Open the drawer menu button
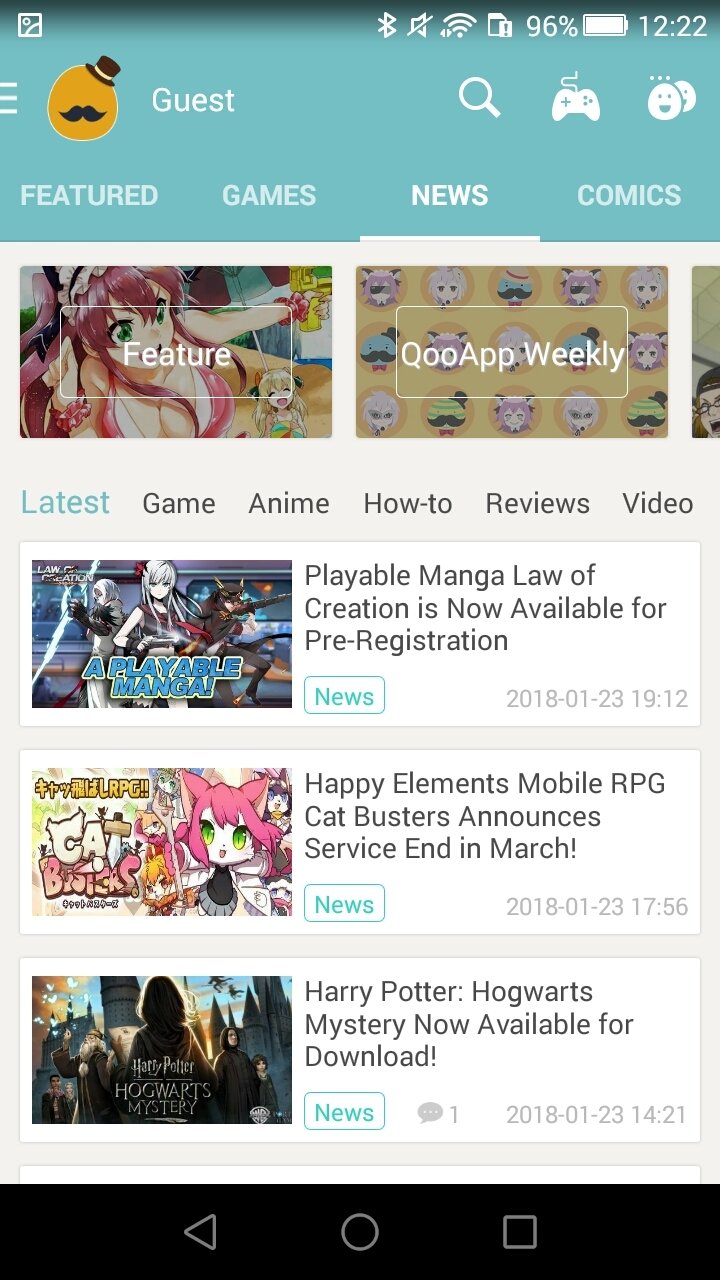Viewport: 720px width, 1280px height. point(10,99)
